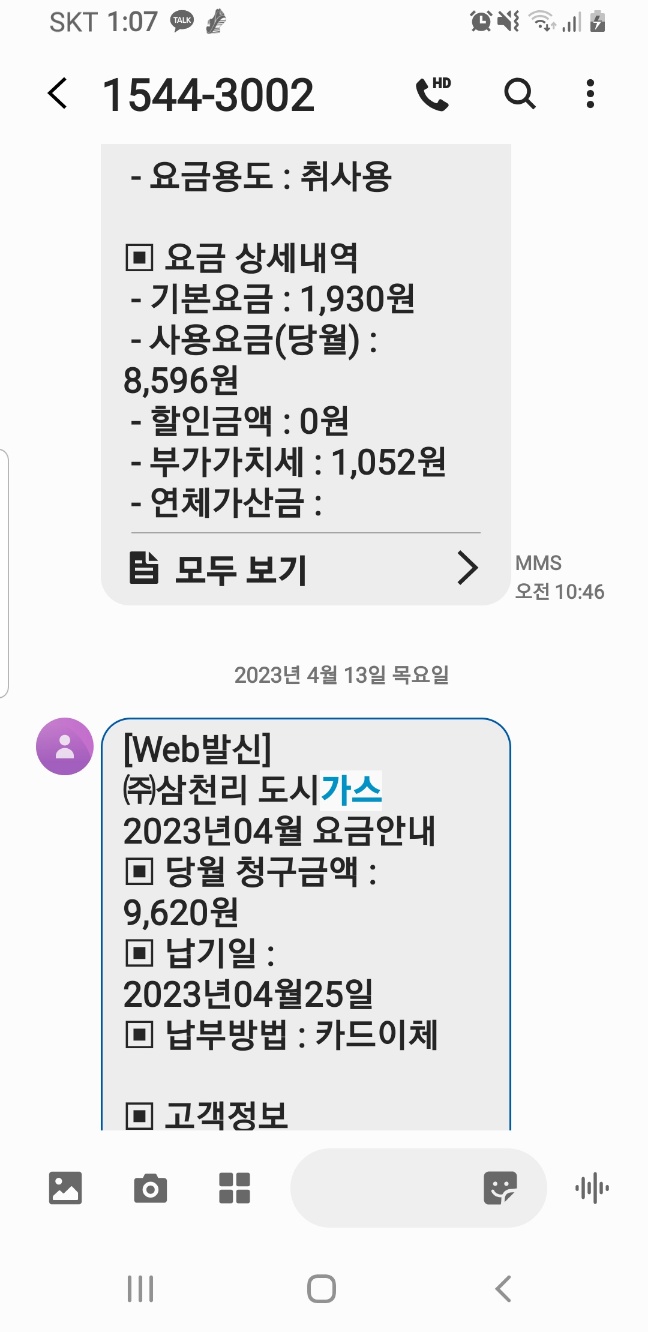This screenshot has height=1332, width=648.
Task: Open the camera to attach photo
Action: [150, 1188]
